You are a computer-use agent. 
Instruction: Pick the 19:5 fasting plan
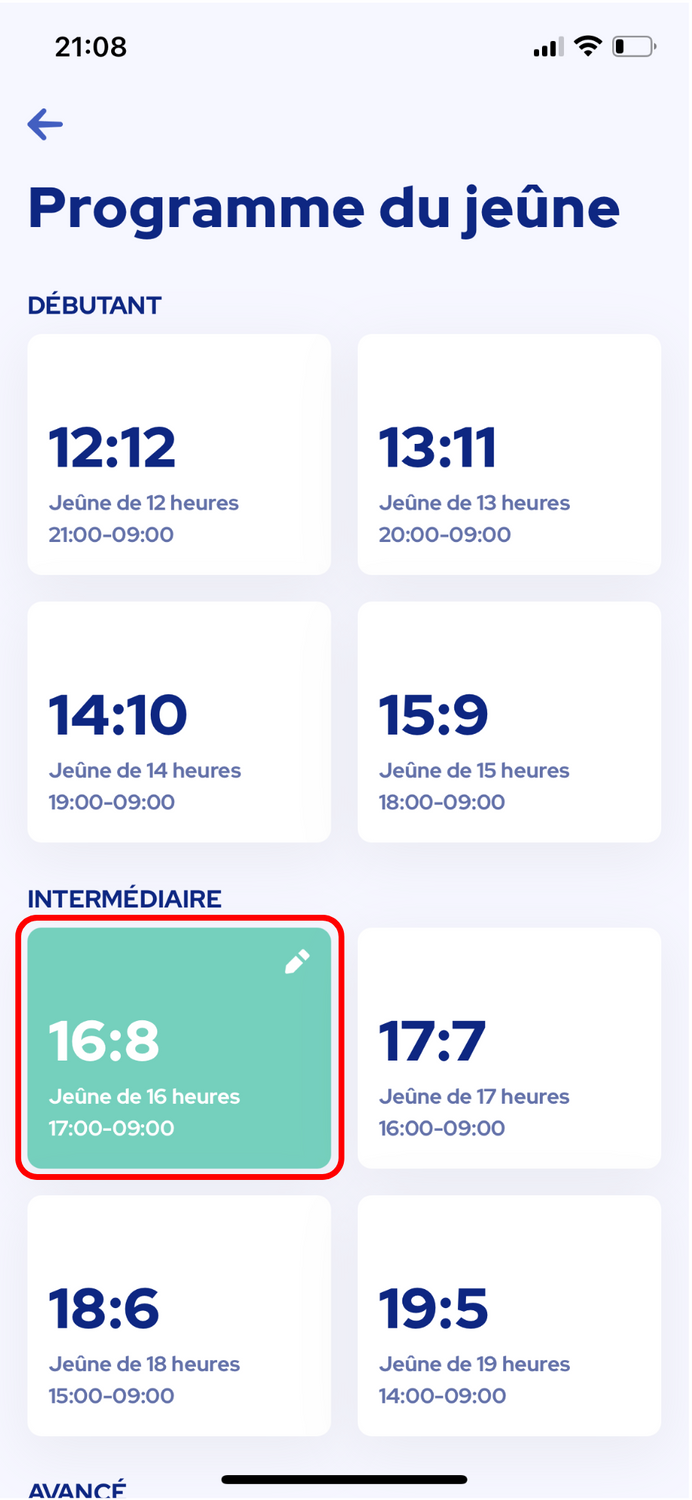tap(509, 1316)
